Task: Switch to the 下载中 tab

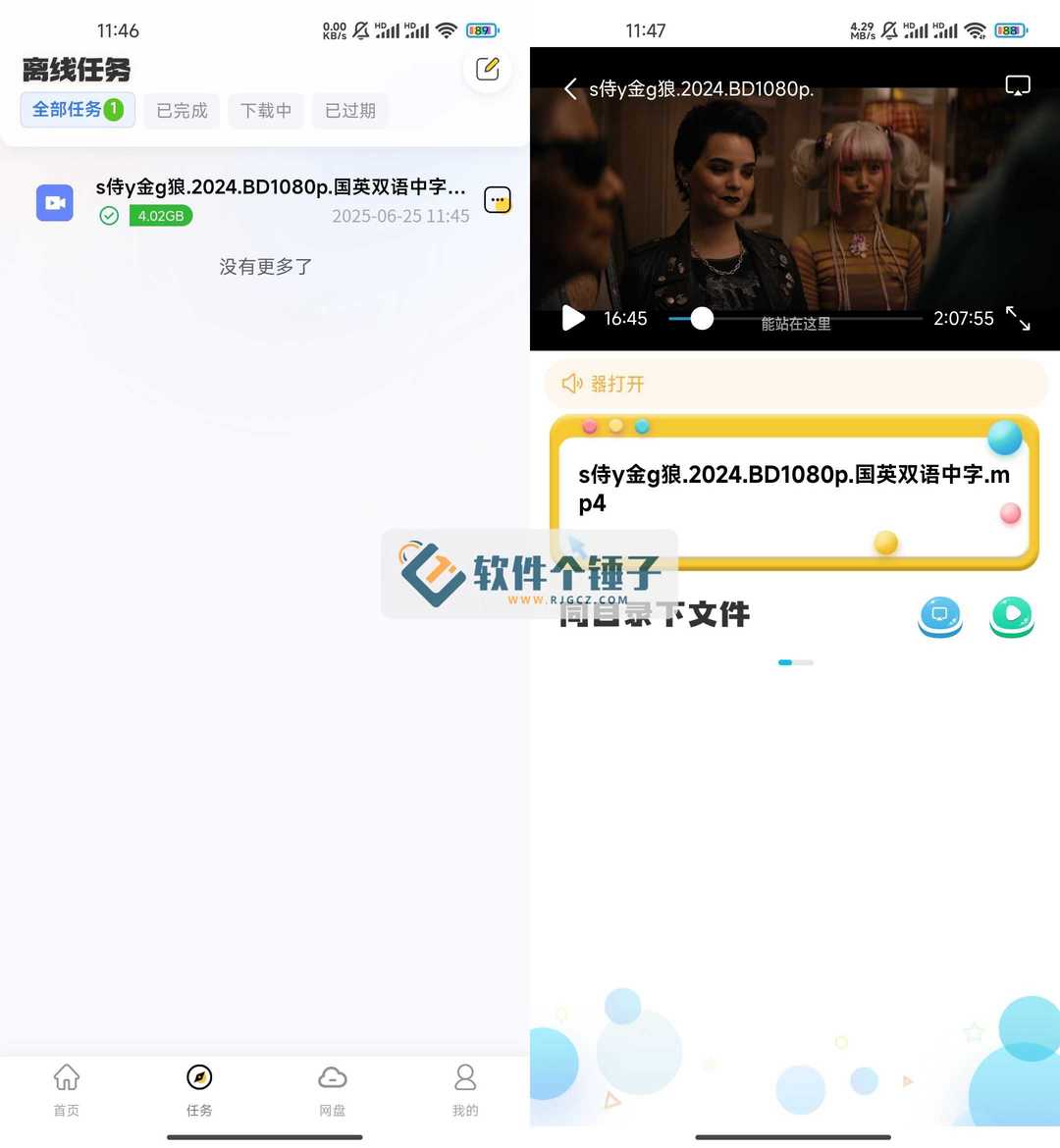Action: (266, 111)
